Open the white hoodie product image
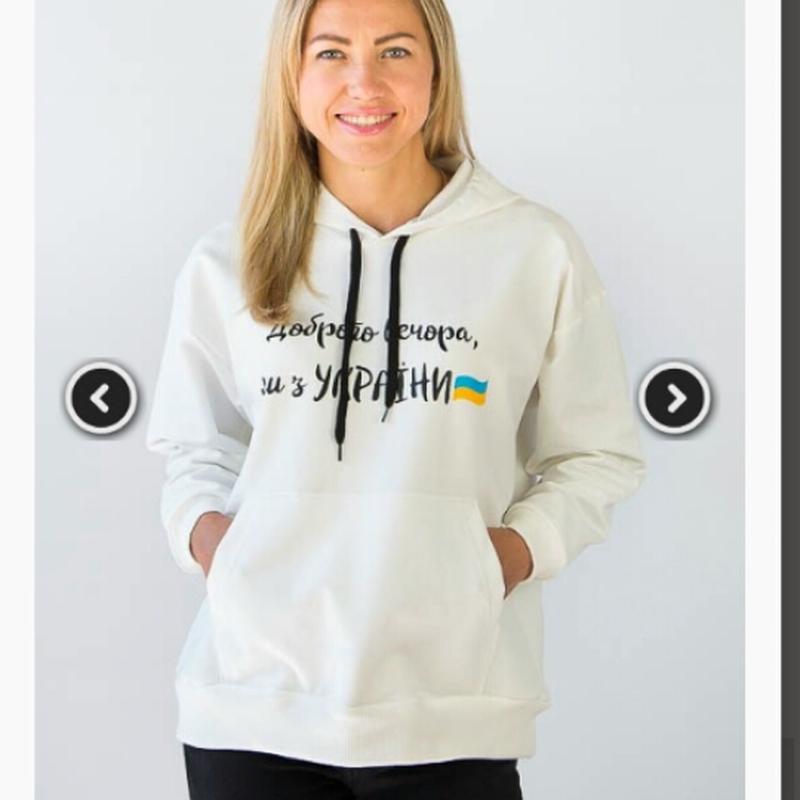Image resolution: width=800 pixels, height=800 pixels. click(400, 560)
